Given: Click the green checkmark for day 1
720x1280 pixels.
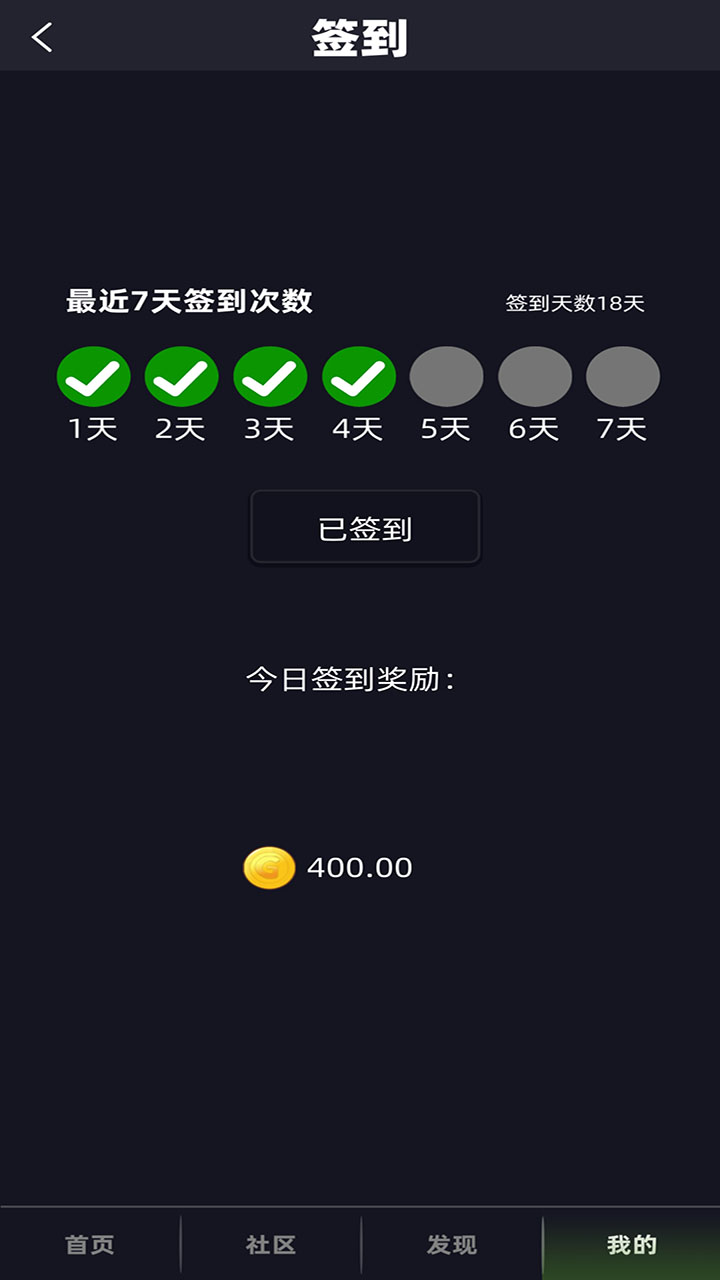Looking at the screenshot, I should pyautogui.click(x=94, y=377).
